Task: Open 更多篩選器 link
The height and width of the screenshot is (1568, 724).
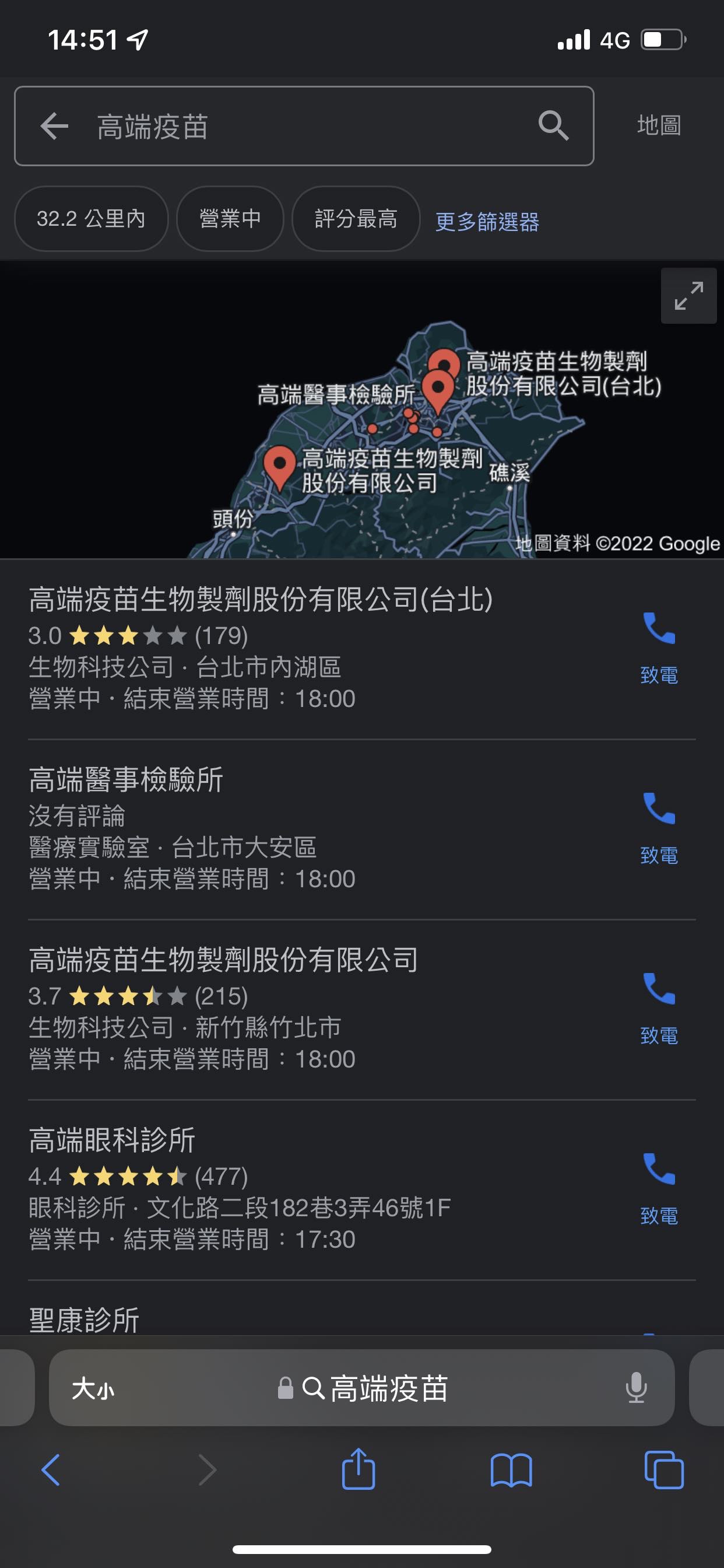Action: click(x=487, y=222)
